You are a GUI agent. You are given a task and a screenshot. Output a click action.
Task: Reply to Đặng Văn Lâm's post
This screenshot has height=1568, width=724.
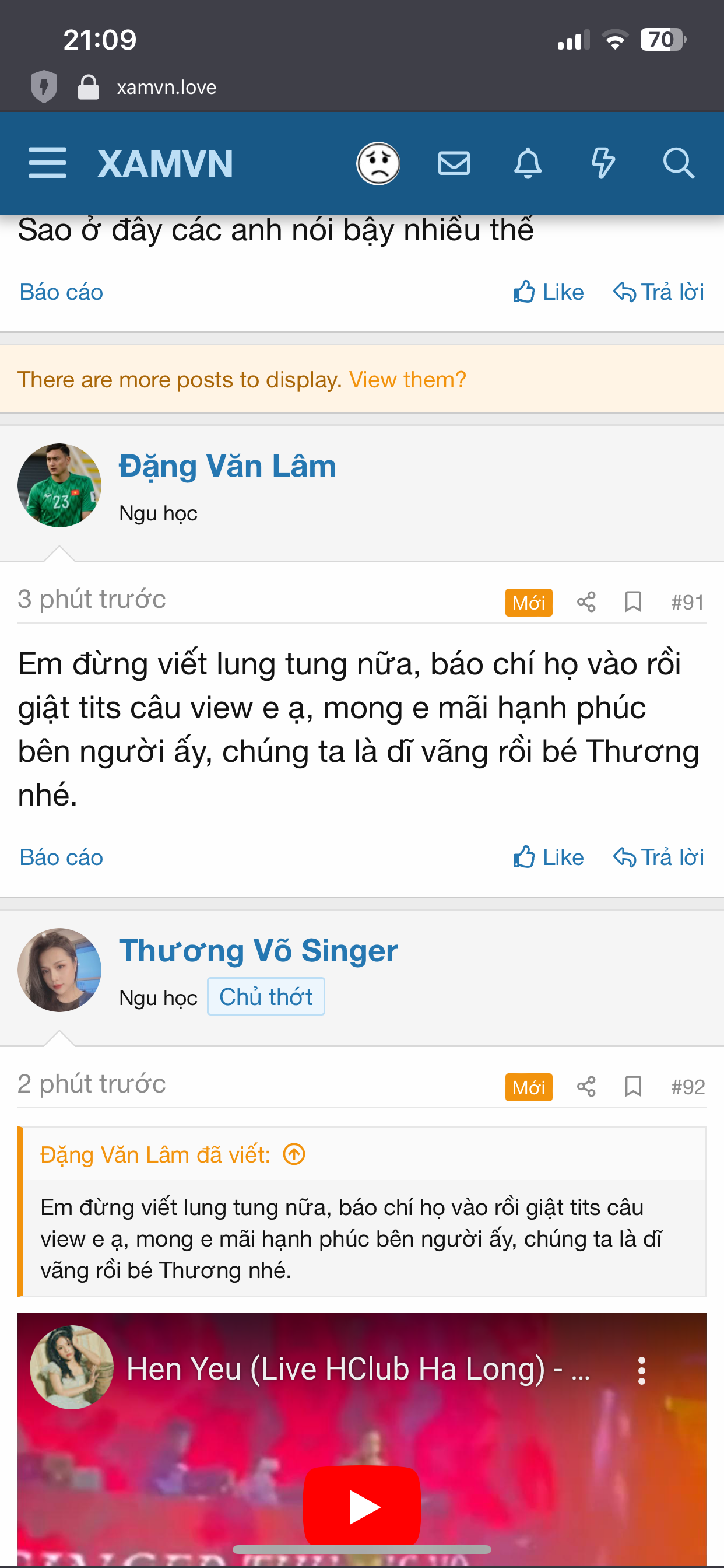658,857
